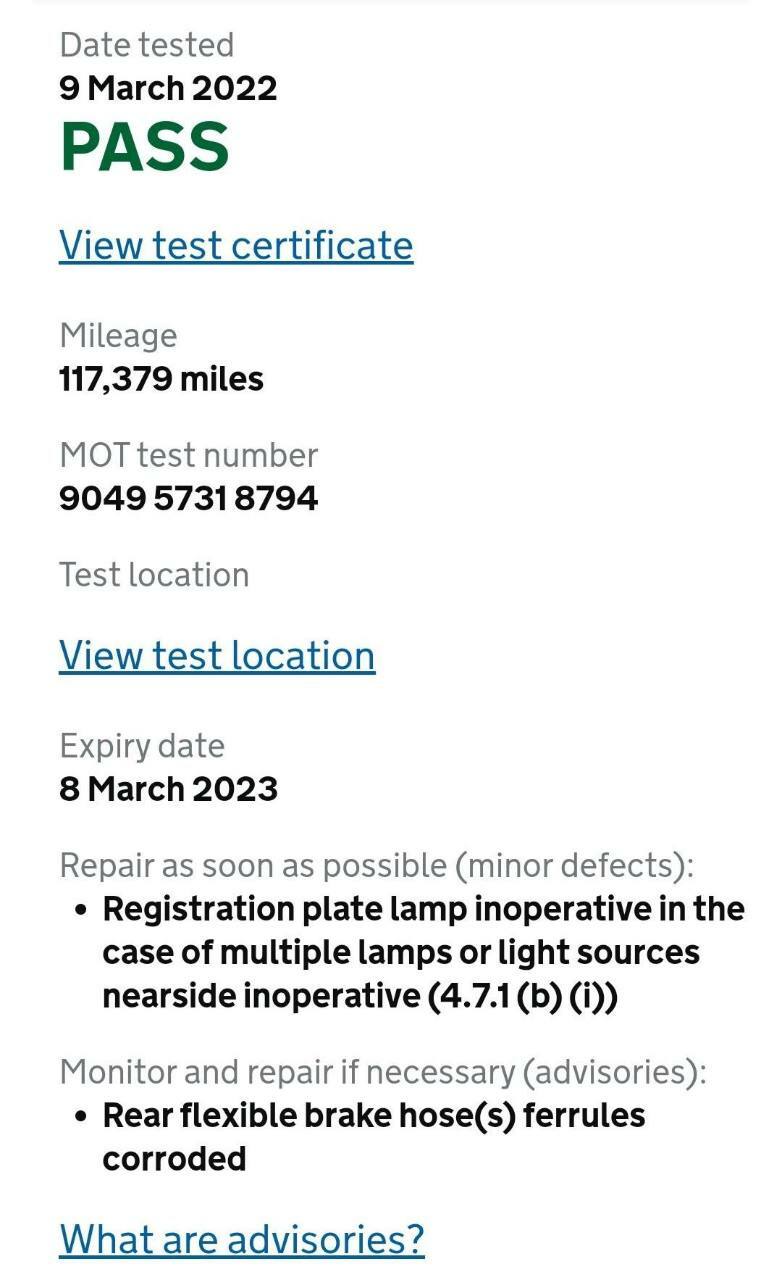Tap the View test location link
The height and width of the screenshot is (1280, 782).
(x=217, y=656)
